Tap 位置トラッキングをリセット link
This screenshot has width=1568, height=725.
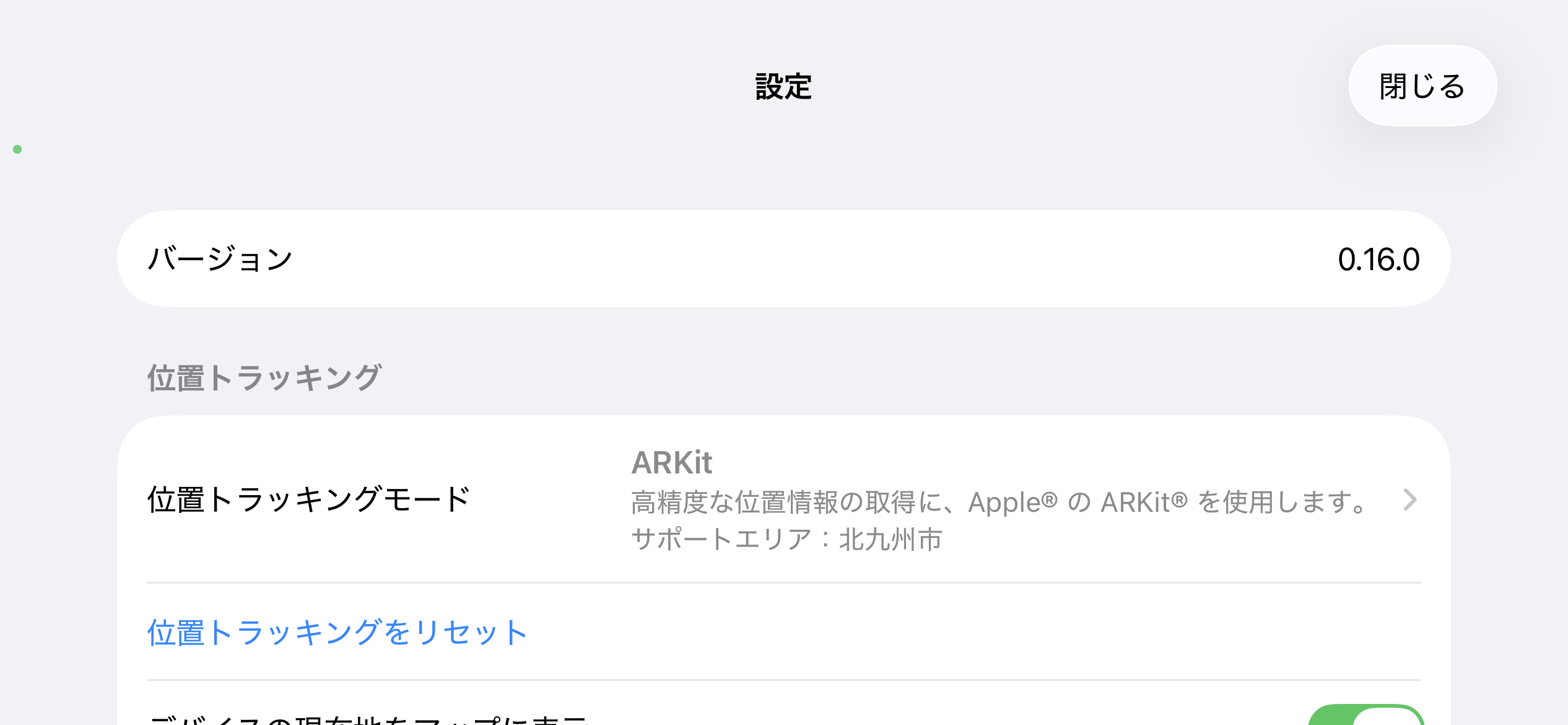338,633
